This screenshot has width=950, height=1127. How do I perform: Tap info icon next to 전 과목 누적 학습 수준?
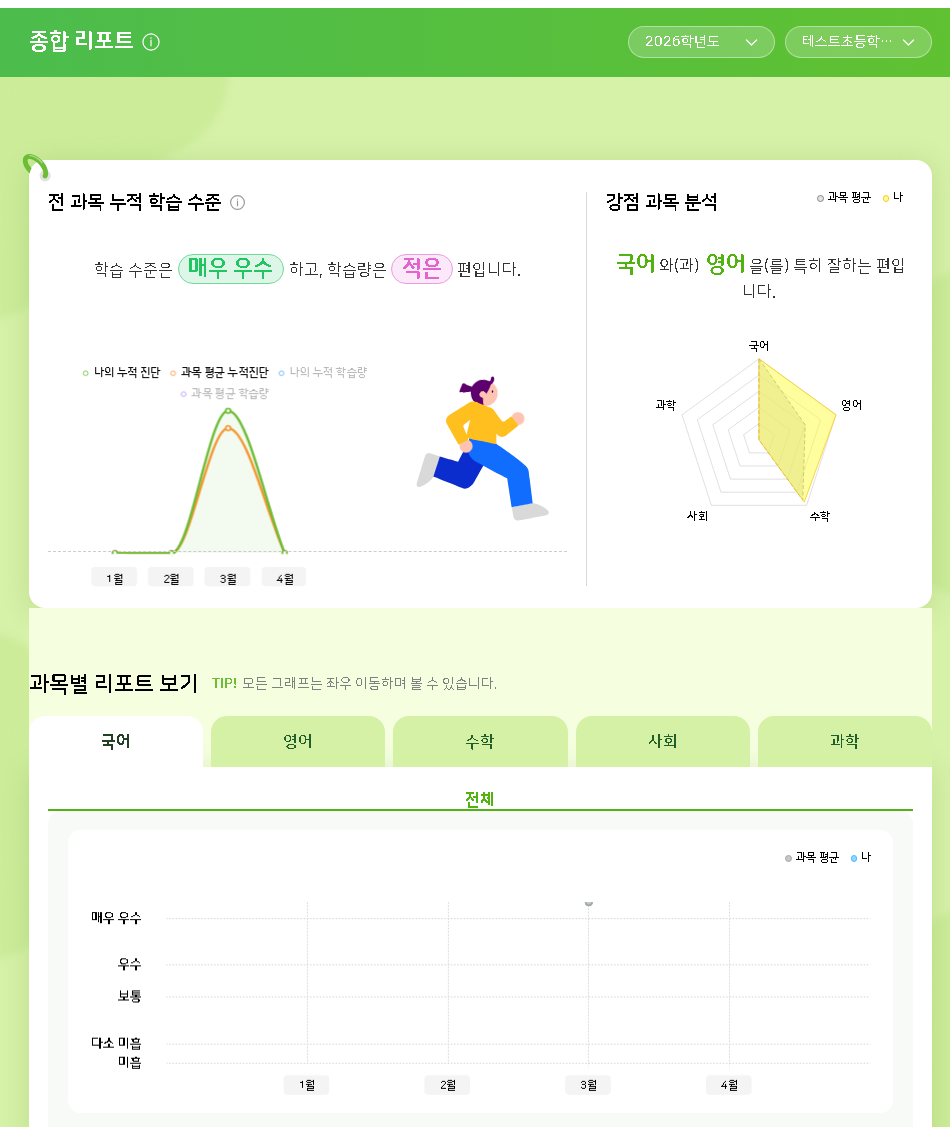(x=237, y=203)
